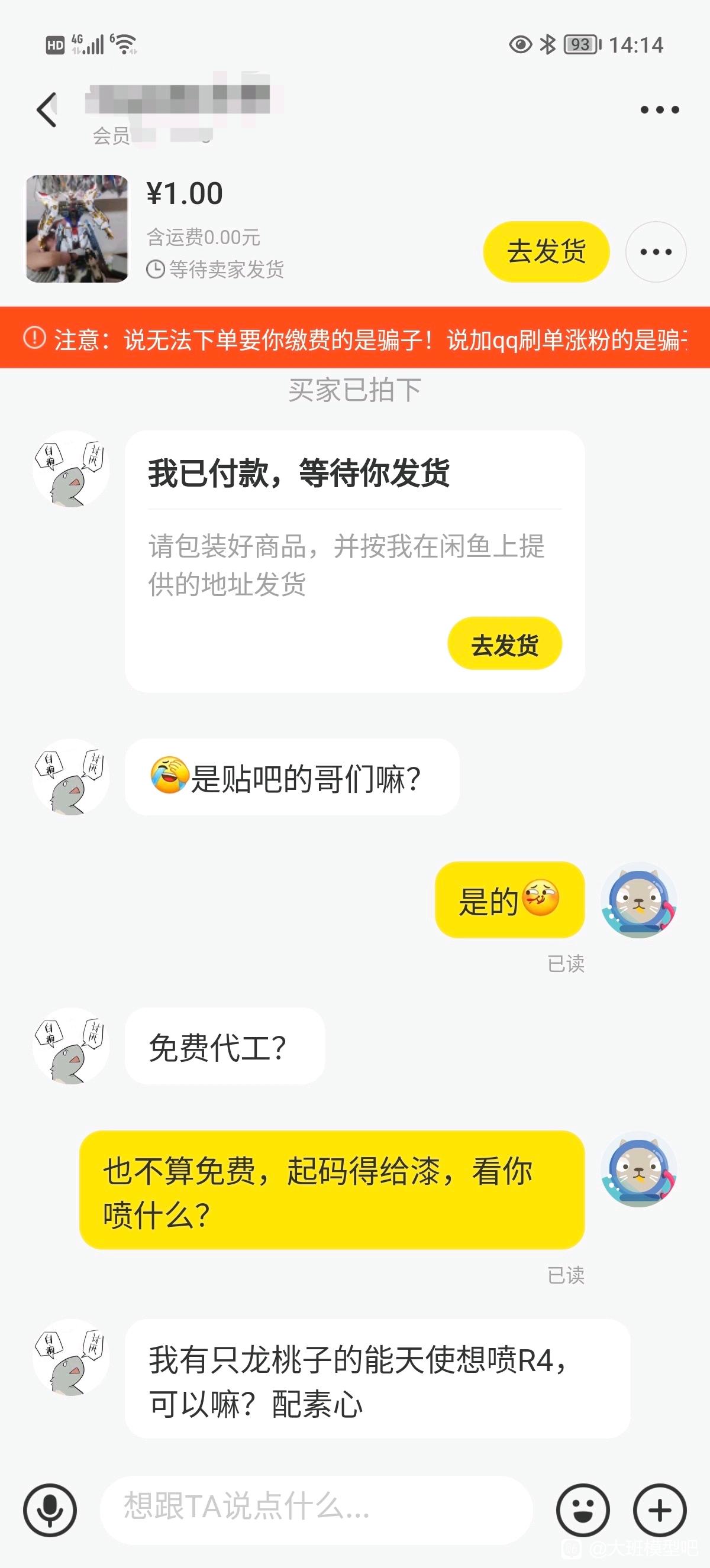Tap 去发货 button in the order header

[x=546, y=251]
